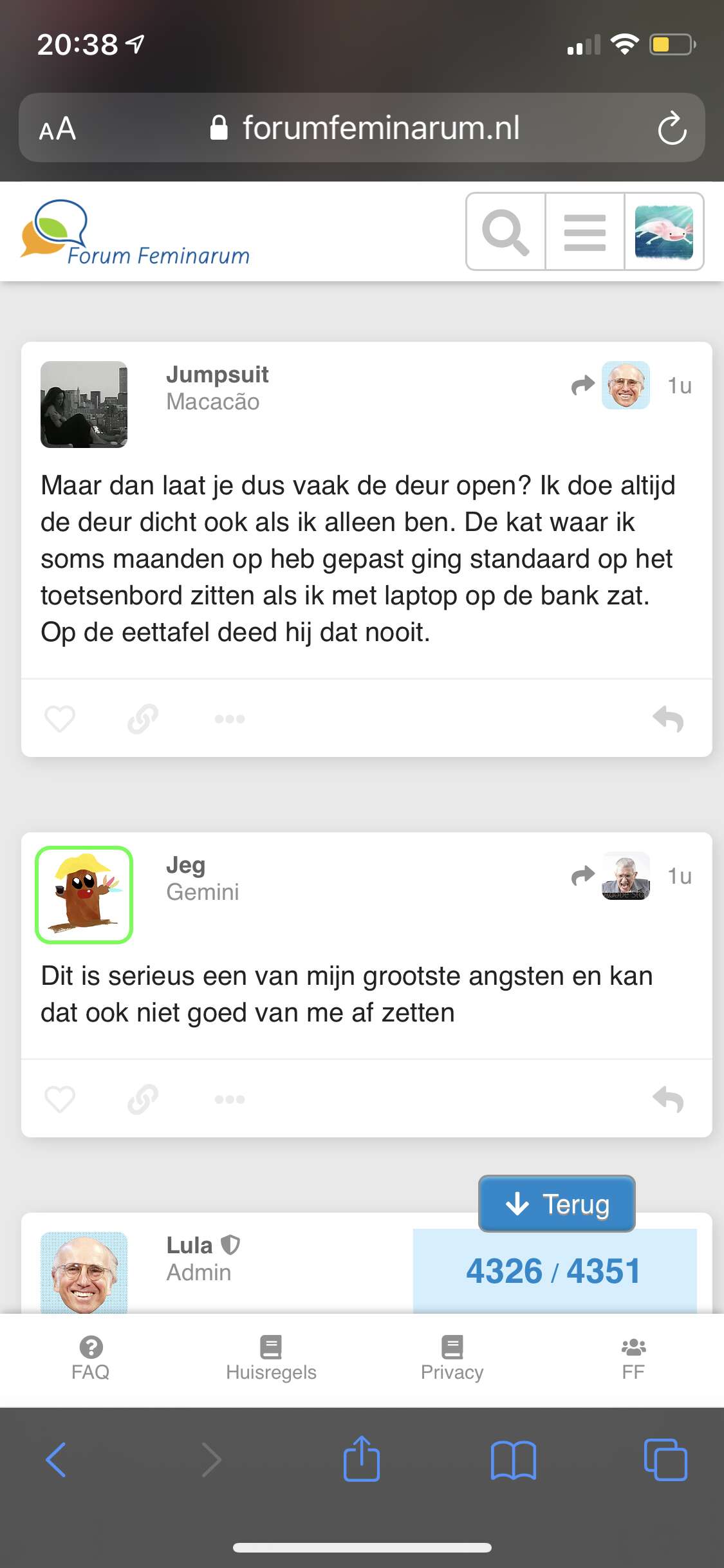Viewport: 724px width, 1568px height.
Task: Open the FAQ tab
Action: coord(91,1359)
